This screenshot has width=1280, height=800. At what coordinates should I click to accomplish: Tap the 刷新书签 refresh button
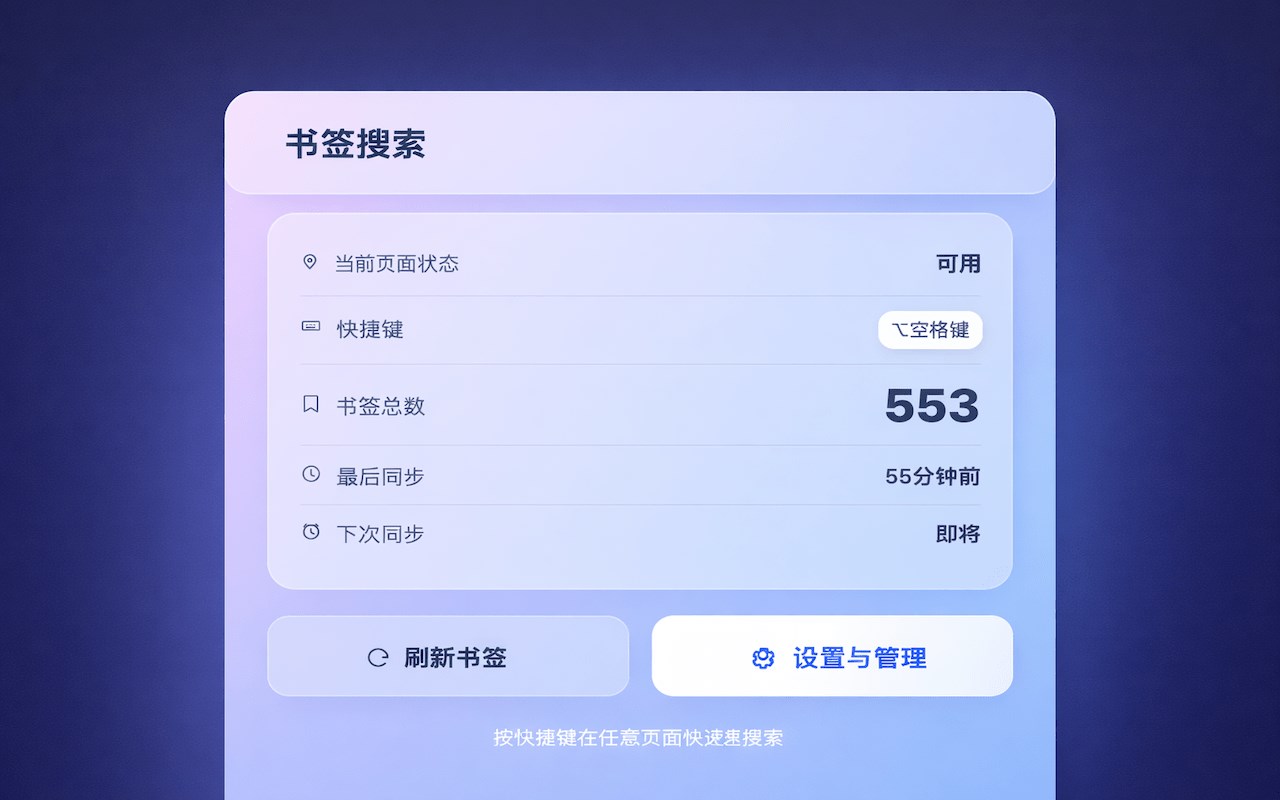[448, 656]
